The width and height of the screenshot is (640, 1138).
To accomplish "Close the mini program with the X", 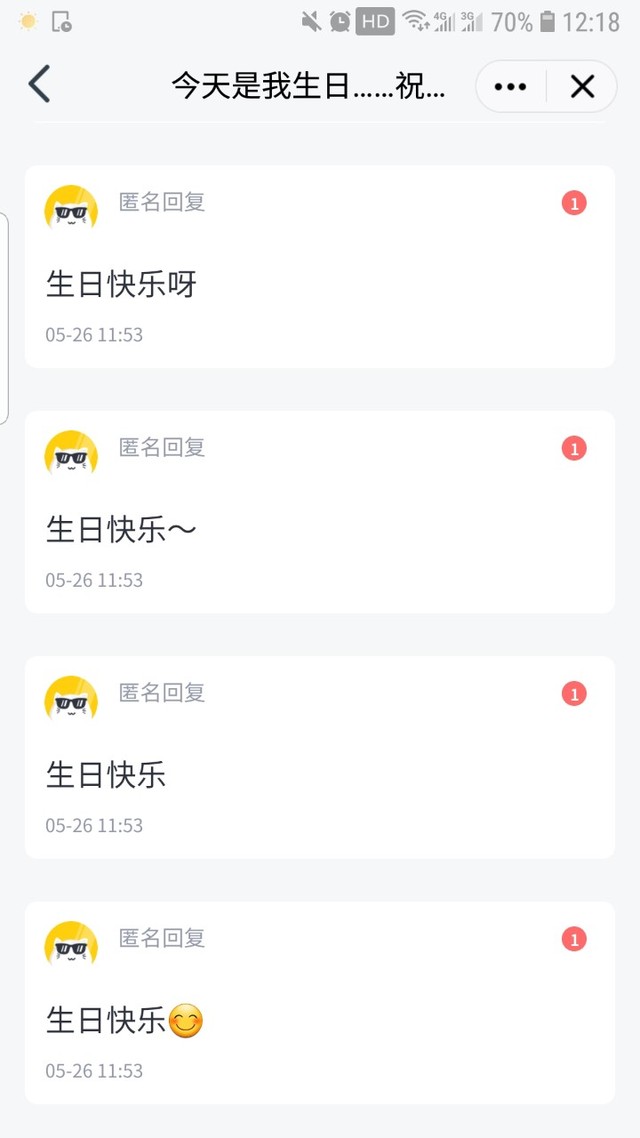I will [x=582, y=87].
